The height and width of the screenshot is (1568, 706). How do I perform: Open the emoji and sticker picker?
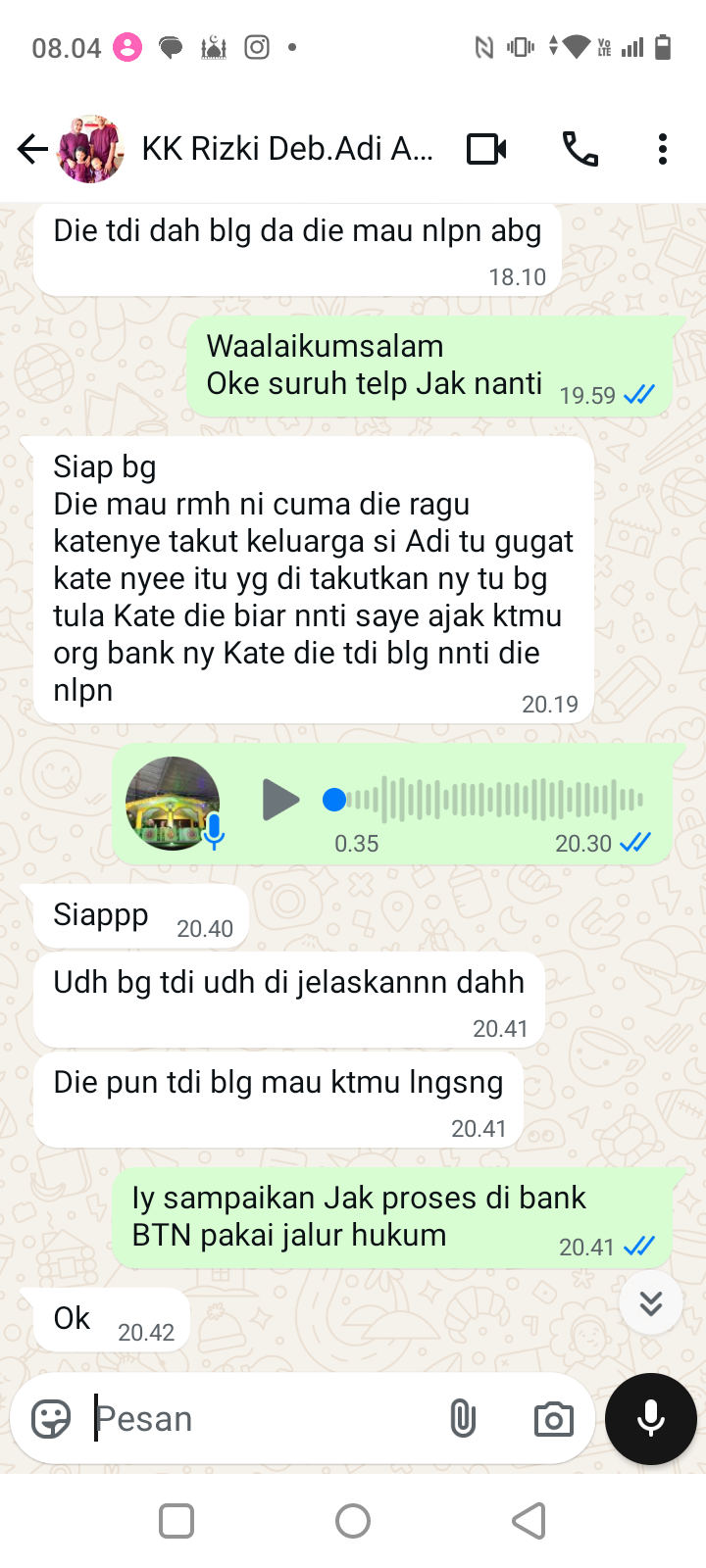(x=51, y=1418)
